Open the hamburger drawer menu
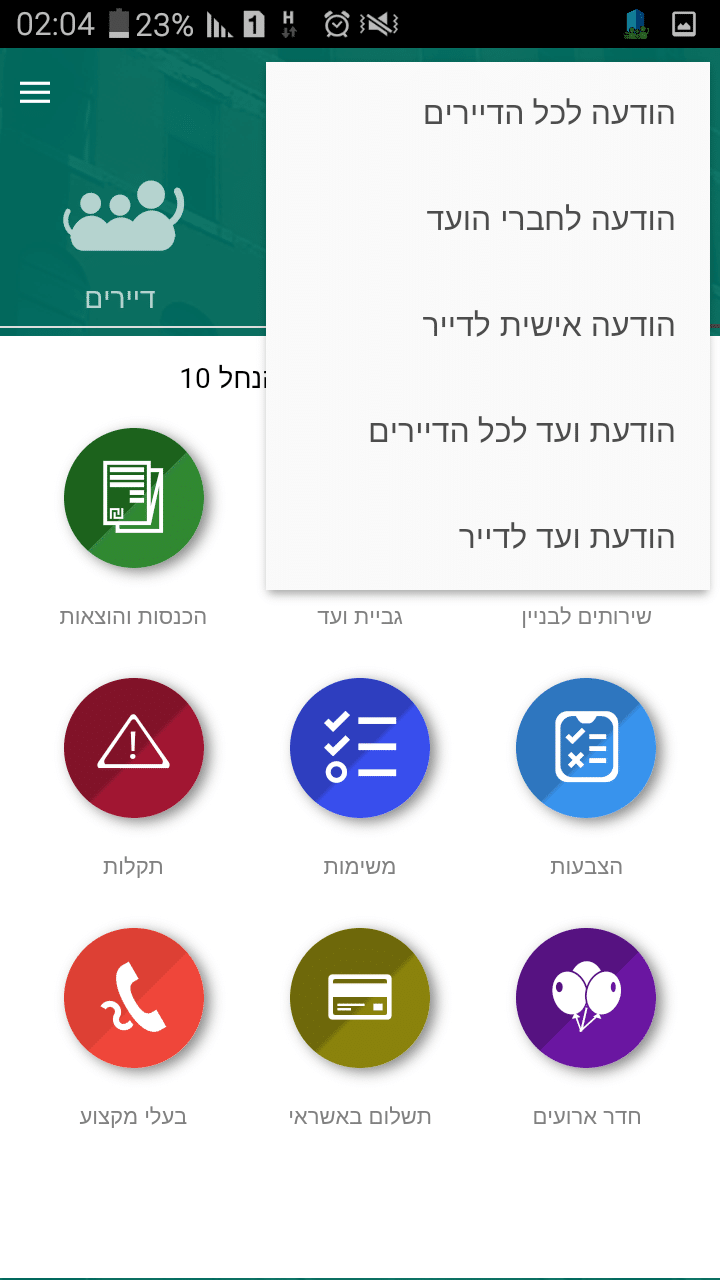 coord(35,92)
